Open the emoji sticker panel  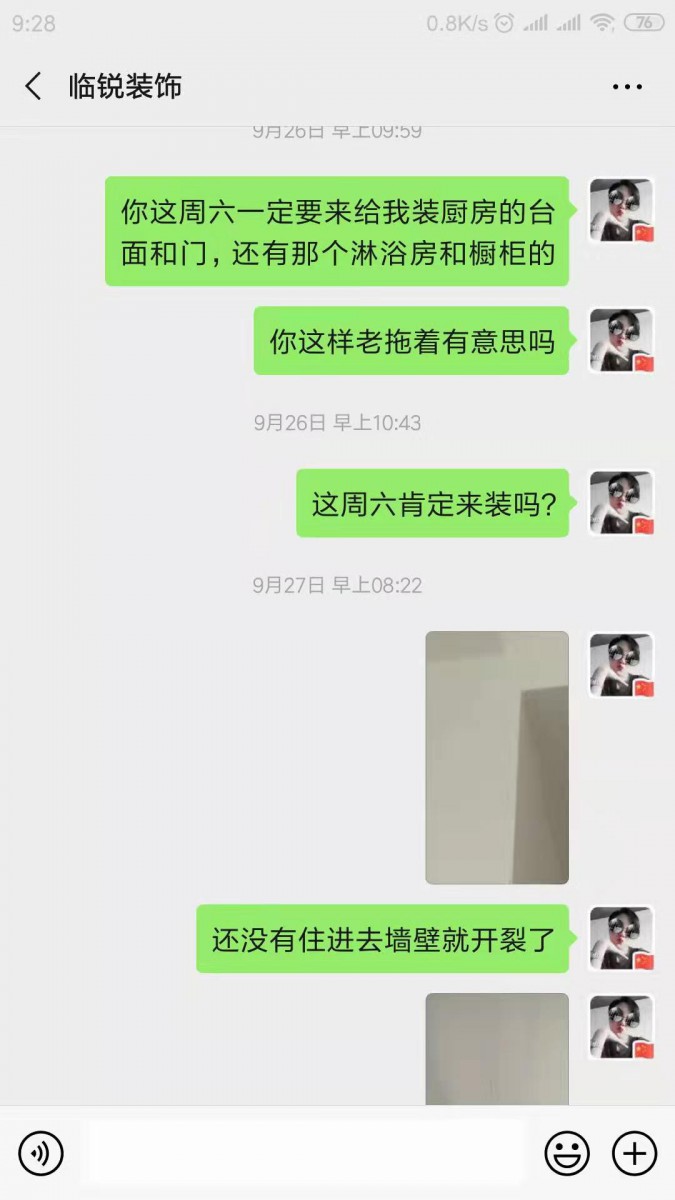[x=566, y=1153]
